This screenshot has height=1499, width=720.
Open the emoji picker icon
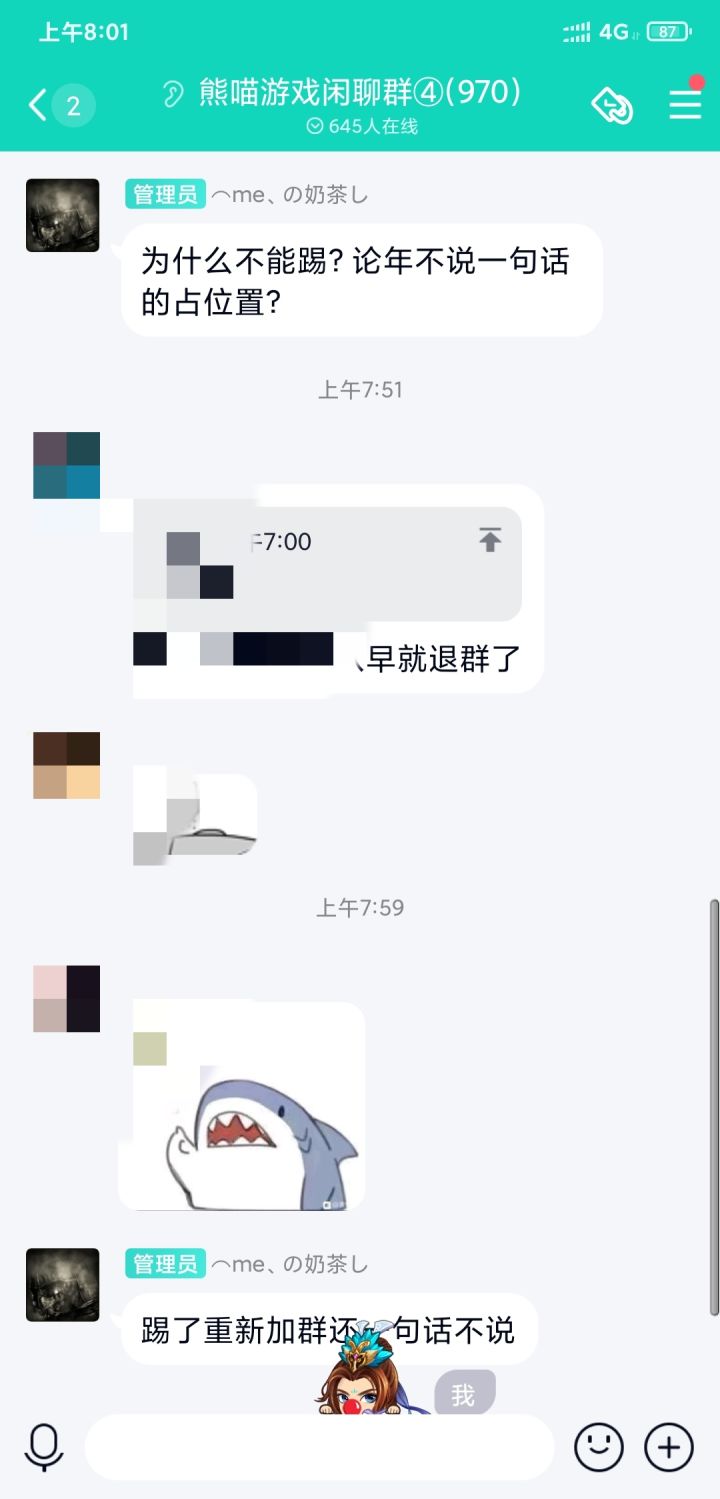(598, 1446)
